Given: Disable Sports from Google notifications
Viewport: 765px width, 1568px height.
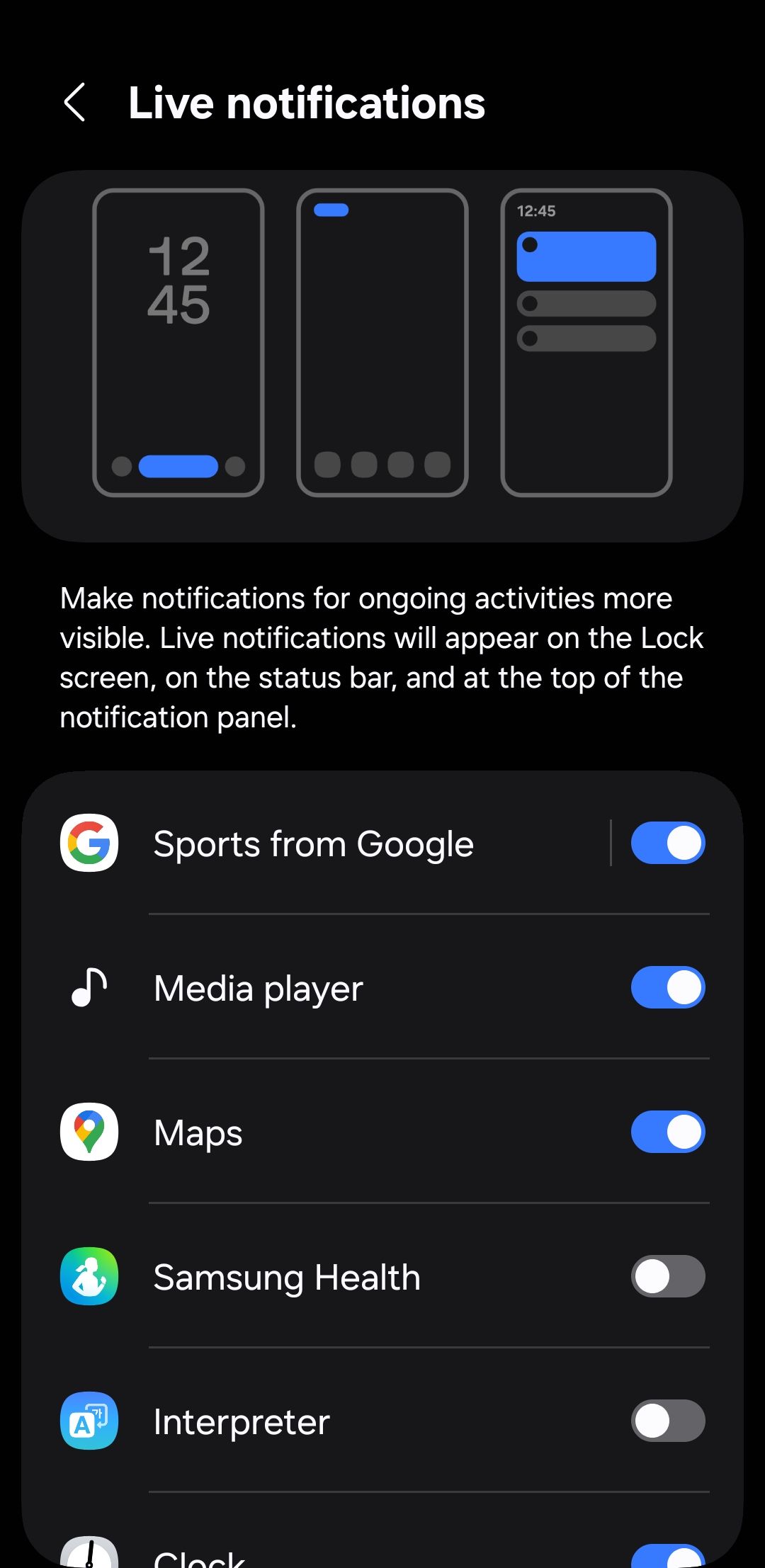Looking at the screenshot, I should pos(667,843).
